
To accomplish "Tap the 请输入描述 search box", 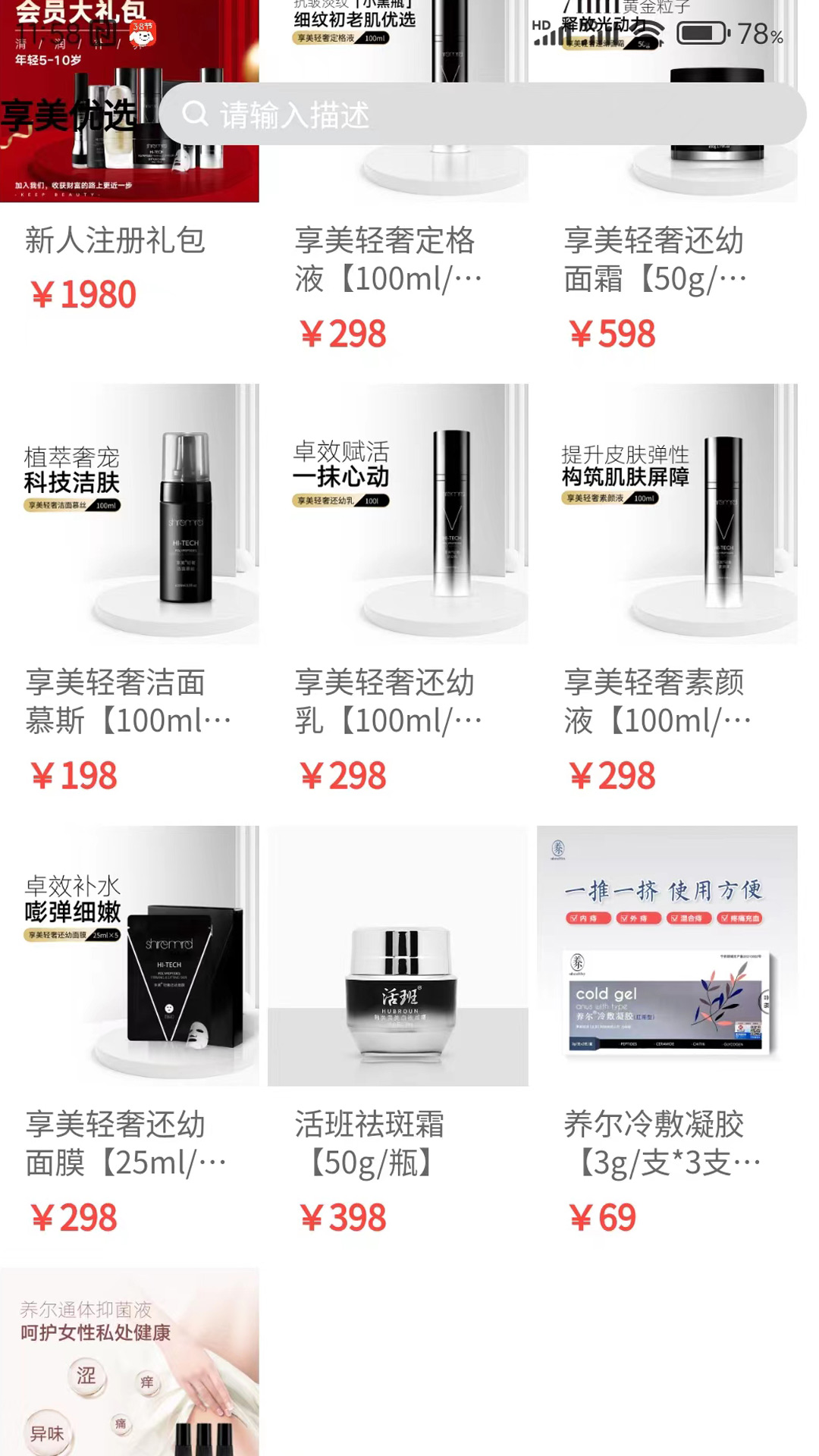I will tap(482, 115).
